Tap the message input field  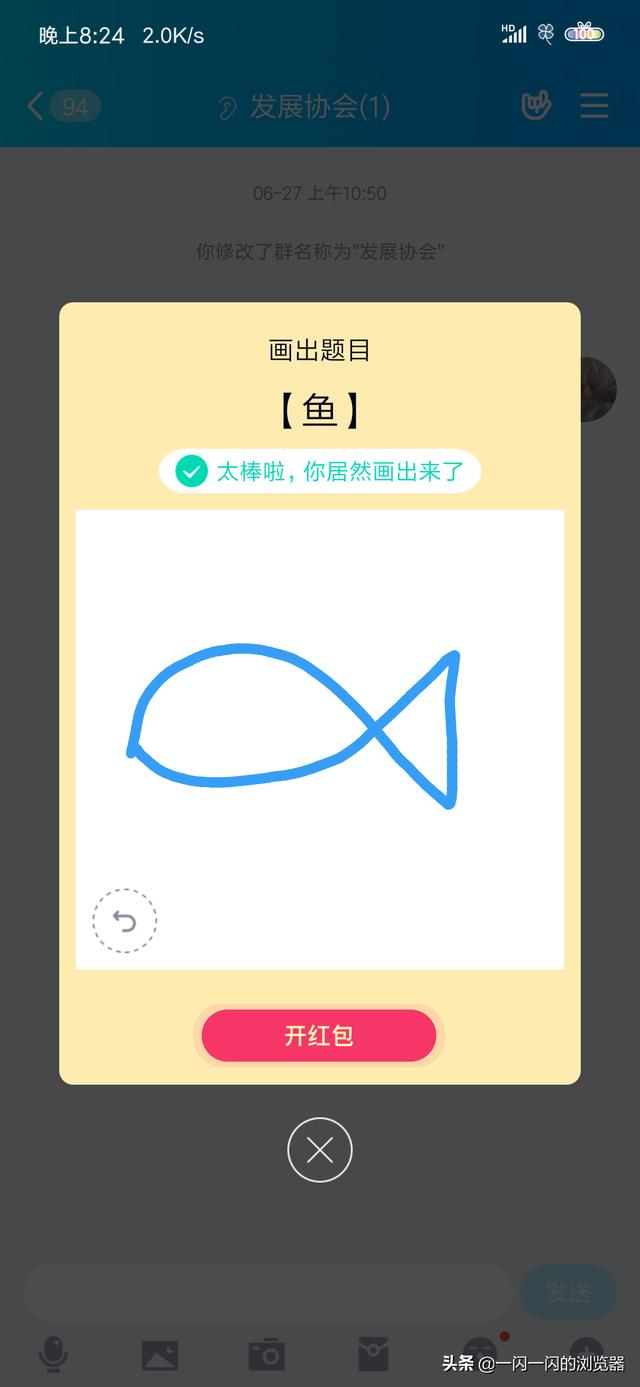[x=267, y=1292]
